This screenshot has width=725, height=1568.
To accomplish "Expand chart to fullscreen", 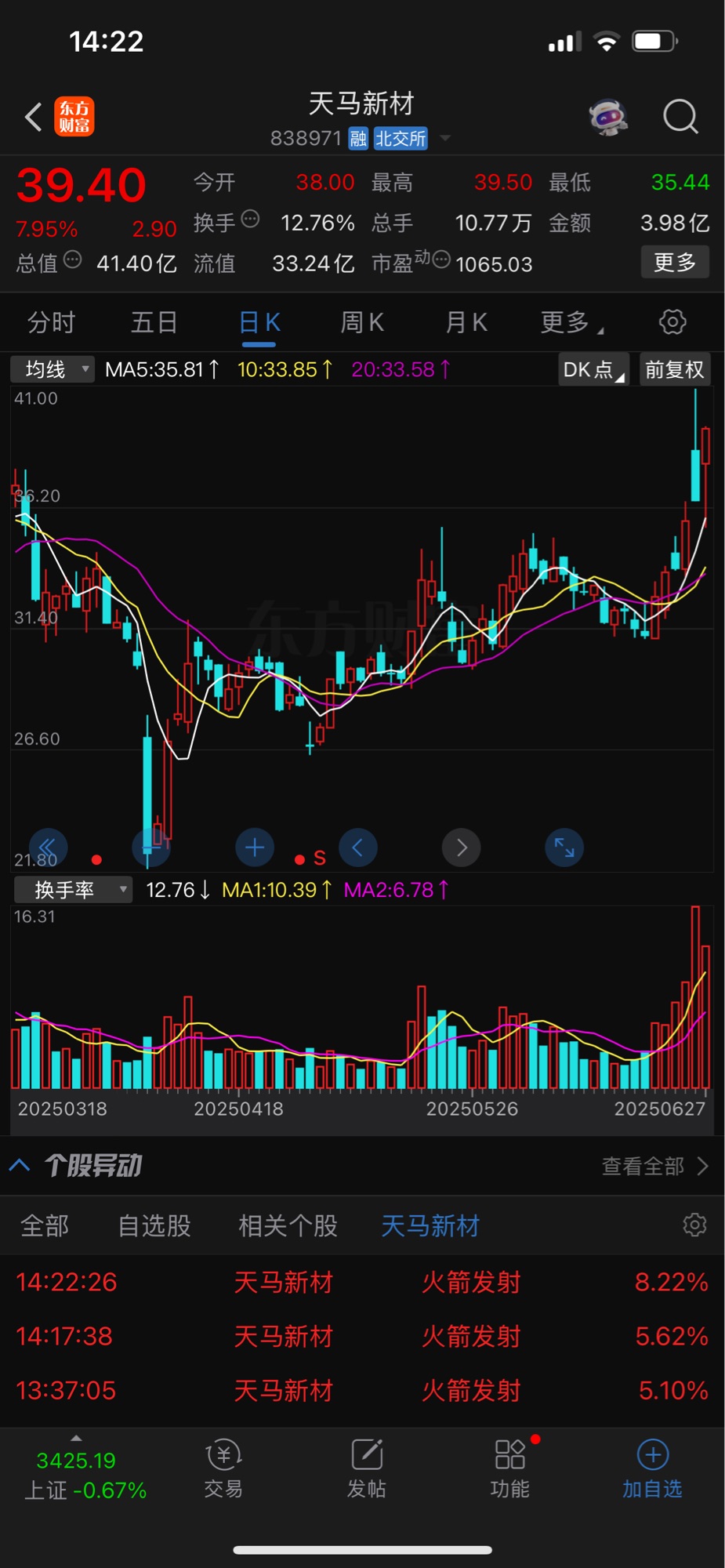I will click(x=564, y=848).
